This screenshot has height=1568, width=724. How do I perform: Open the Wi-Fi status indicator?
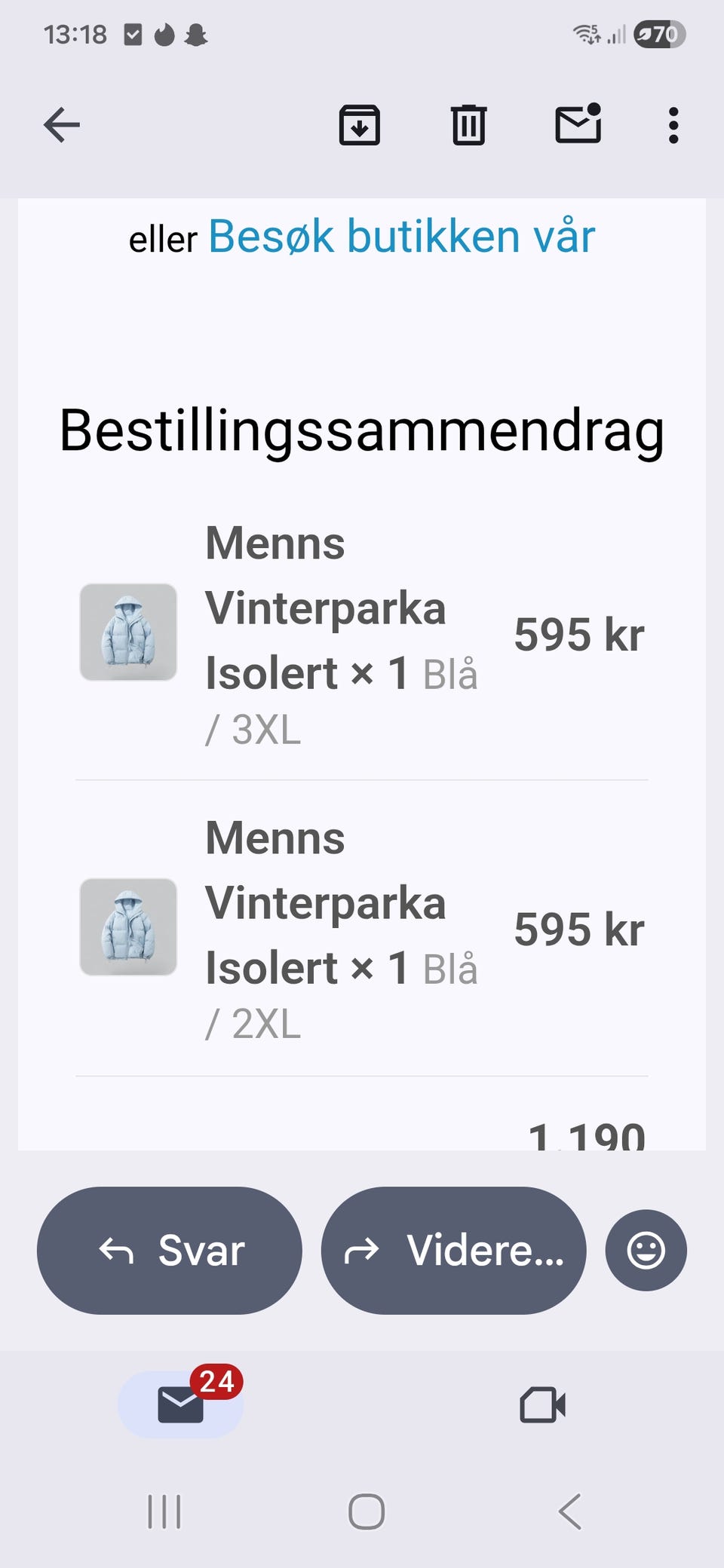pos(584,32)
